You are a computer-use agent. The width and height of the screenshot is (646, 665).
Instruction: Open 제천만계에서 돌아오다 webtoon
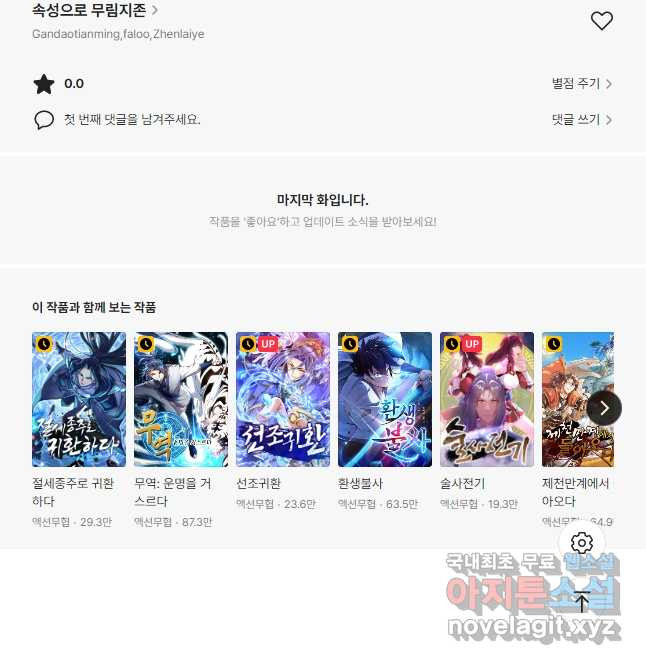(577, 400)
